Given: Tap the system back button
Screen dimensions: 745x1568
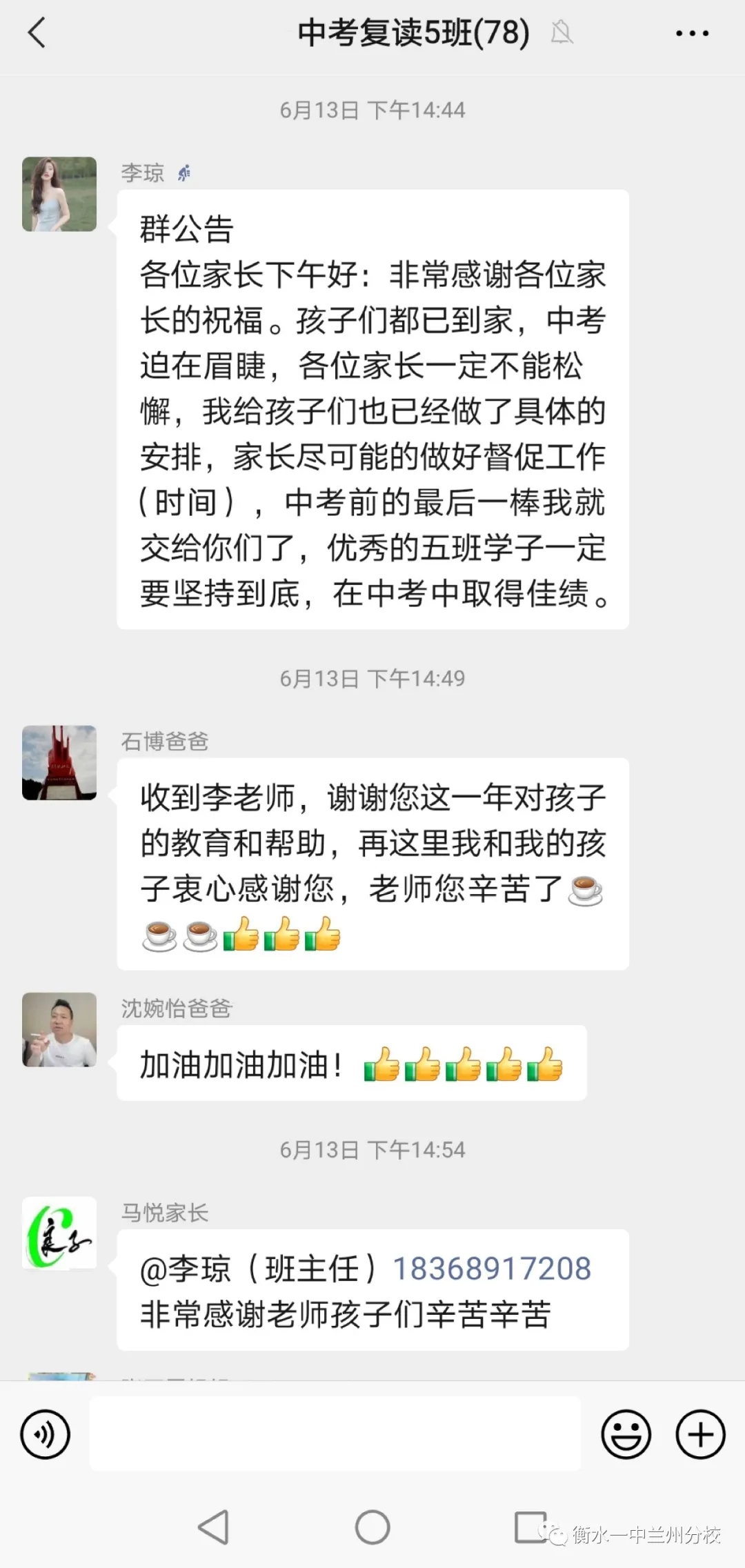Looking at the screenshot, I should [x=214, y=1527].
